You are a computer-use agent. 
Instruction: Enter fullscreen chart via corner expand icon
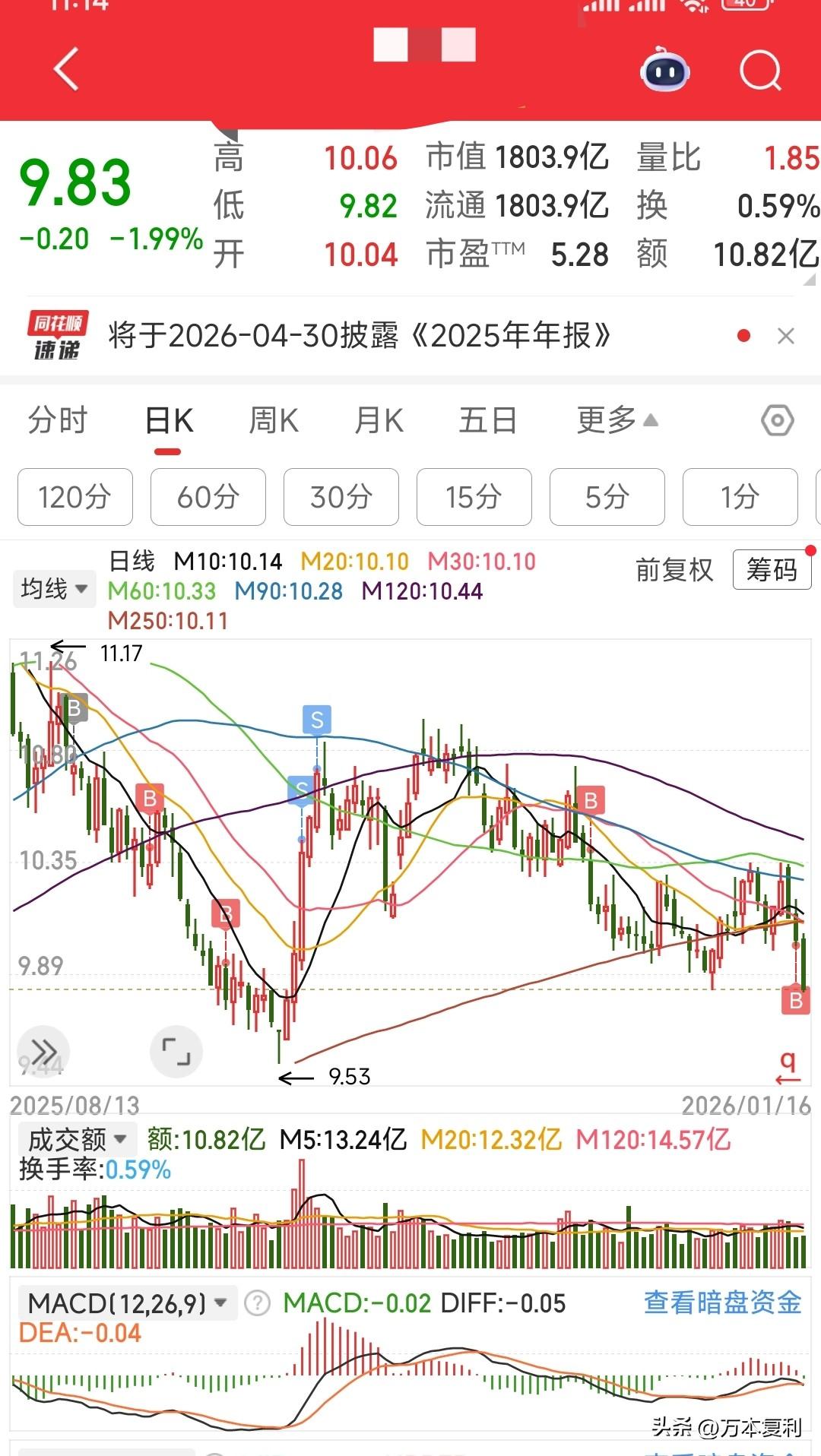tap(176, 1052)
